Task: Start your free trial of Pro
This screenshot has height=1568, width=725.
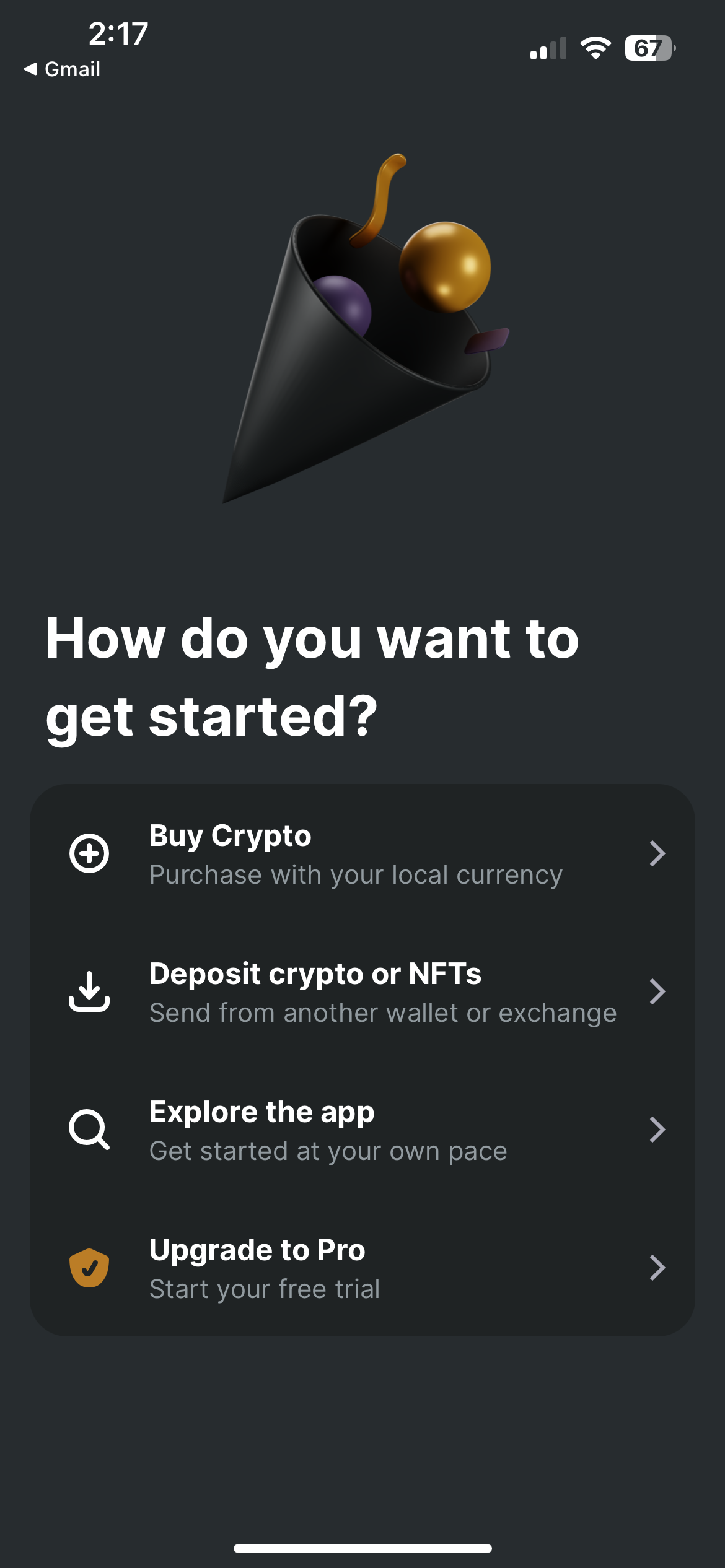Action: [x=265, y=1289]
